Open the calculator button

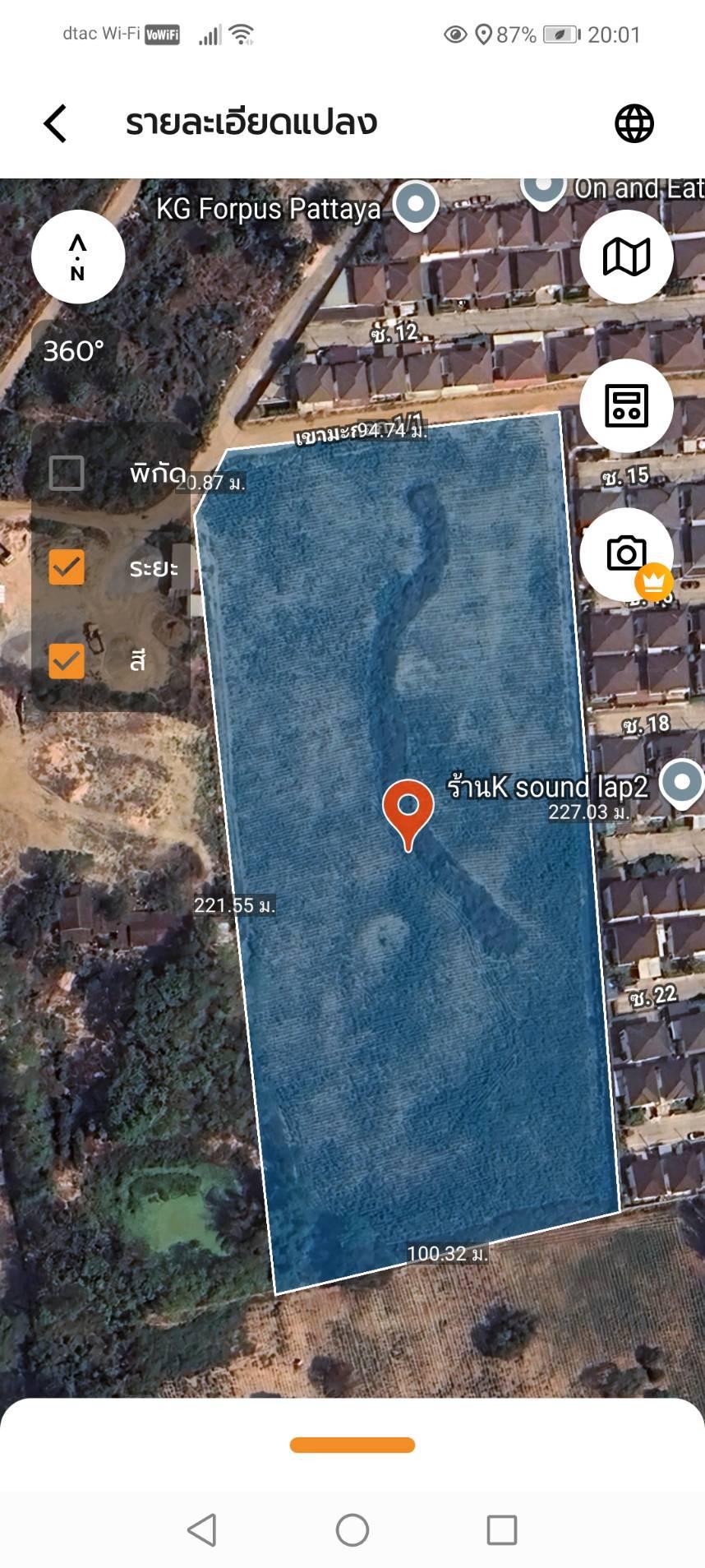pos(626,405)
